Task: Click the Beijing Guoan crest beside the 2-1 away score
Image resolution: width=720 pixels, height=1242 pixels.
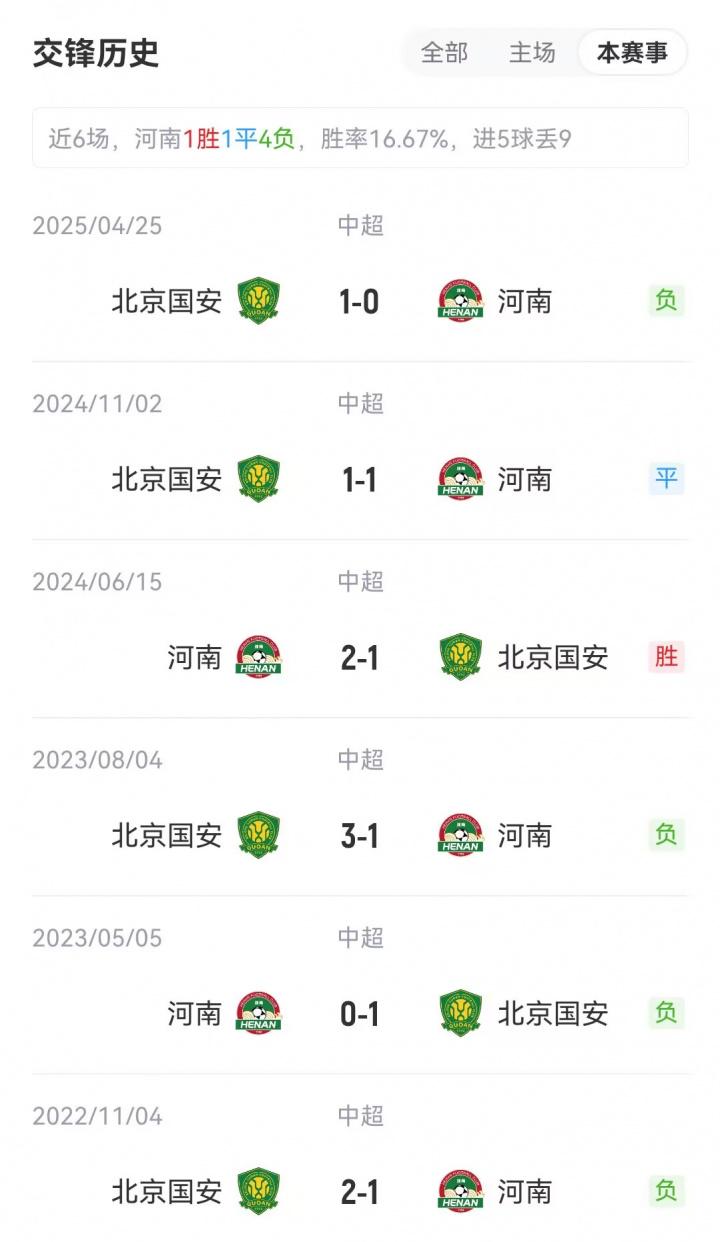Action: pyautogui.click(x=458, y=657)
